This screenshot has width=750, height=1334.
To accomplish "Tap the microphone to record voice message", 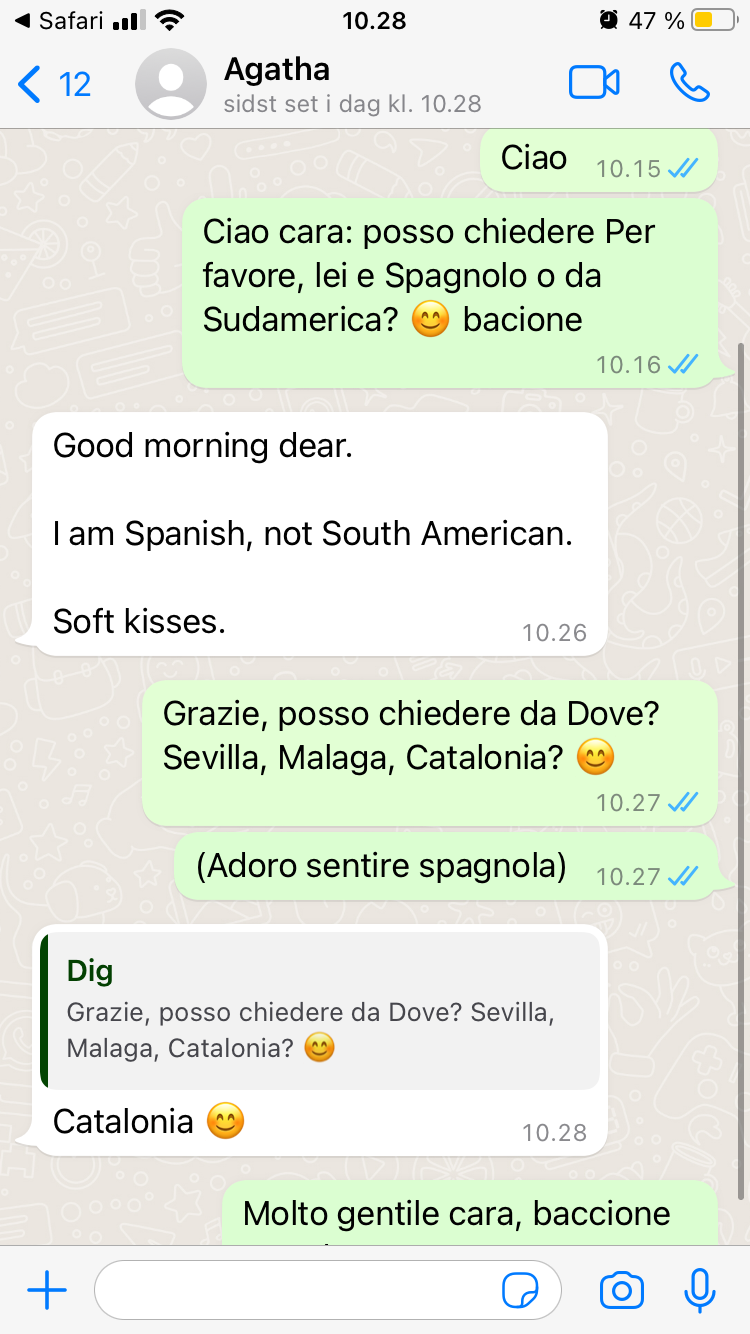I will tap(699, 1291).
